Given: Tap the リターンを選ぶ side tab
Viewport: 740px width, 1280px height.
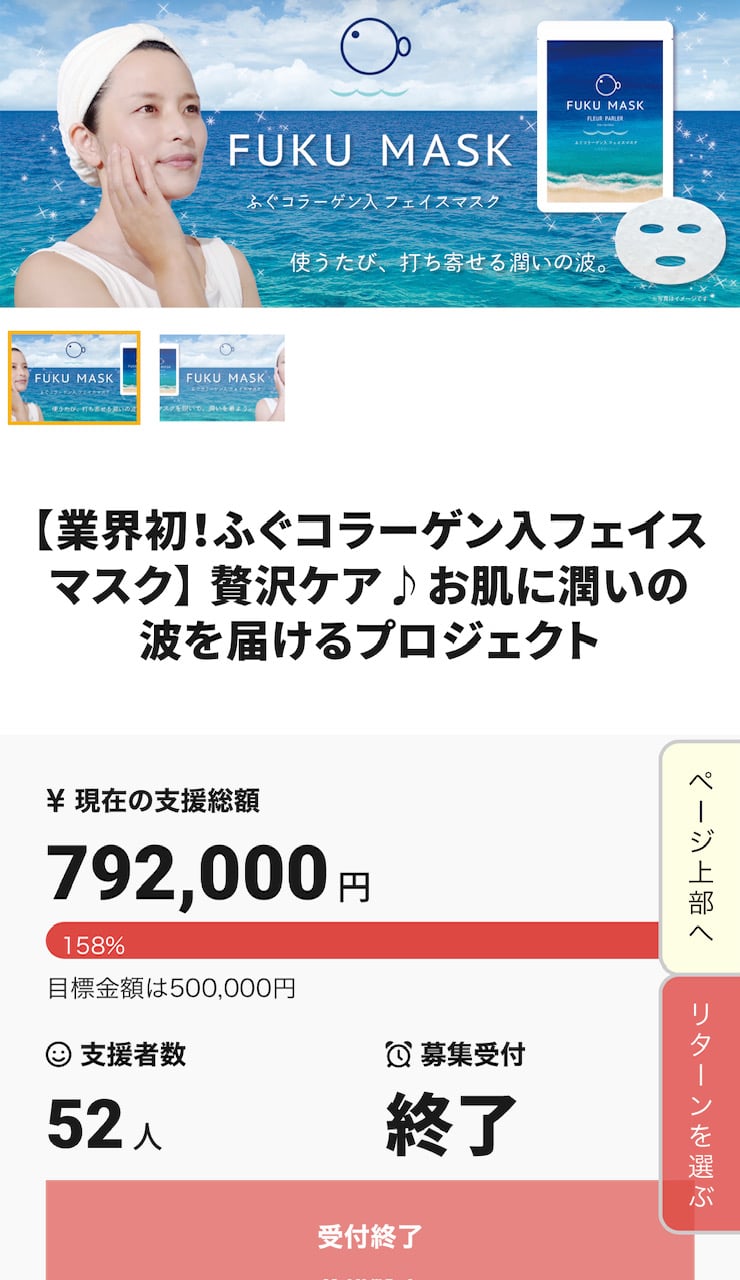Looking at the screenshot, I should [x=700, y=1104].
